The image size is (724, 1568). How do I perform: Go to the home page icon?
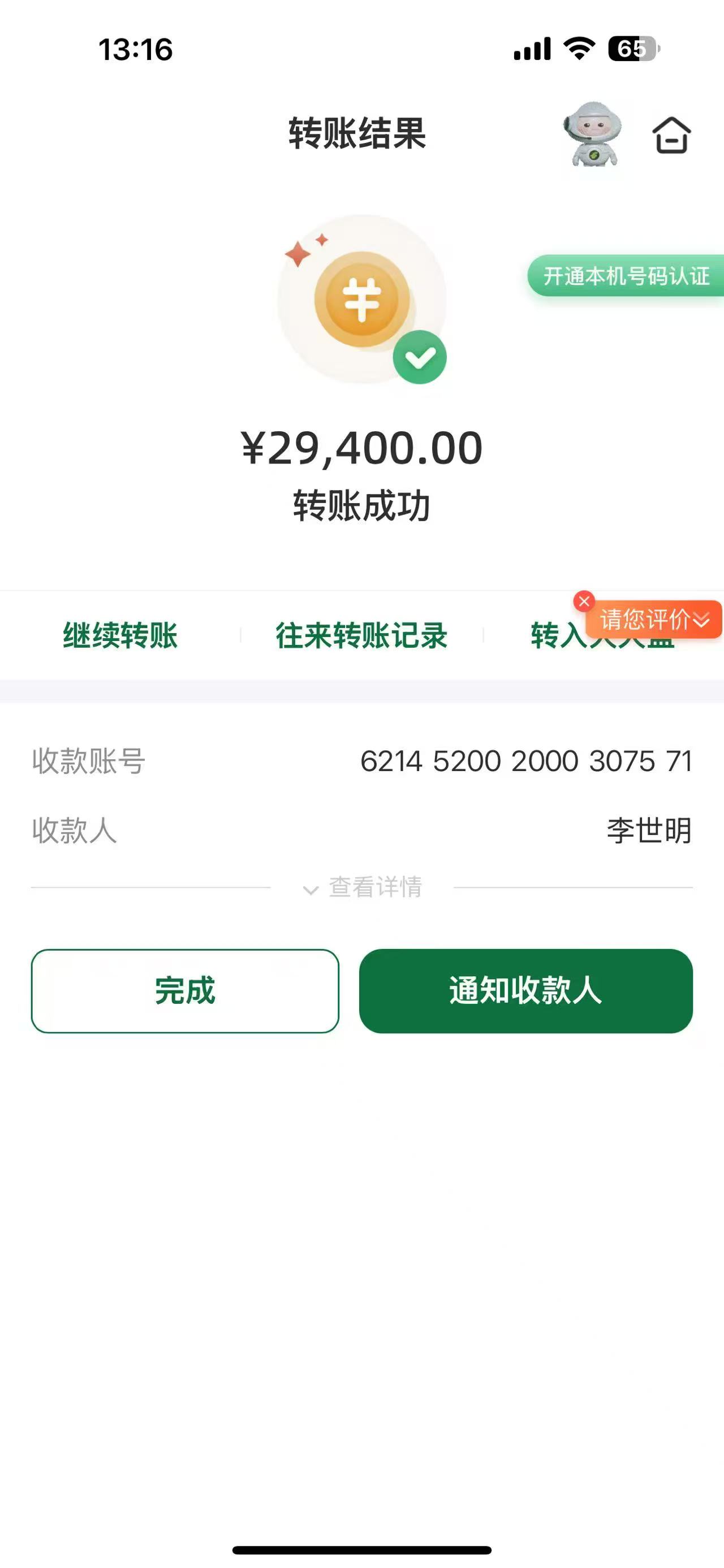671,135
